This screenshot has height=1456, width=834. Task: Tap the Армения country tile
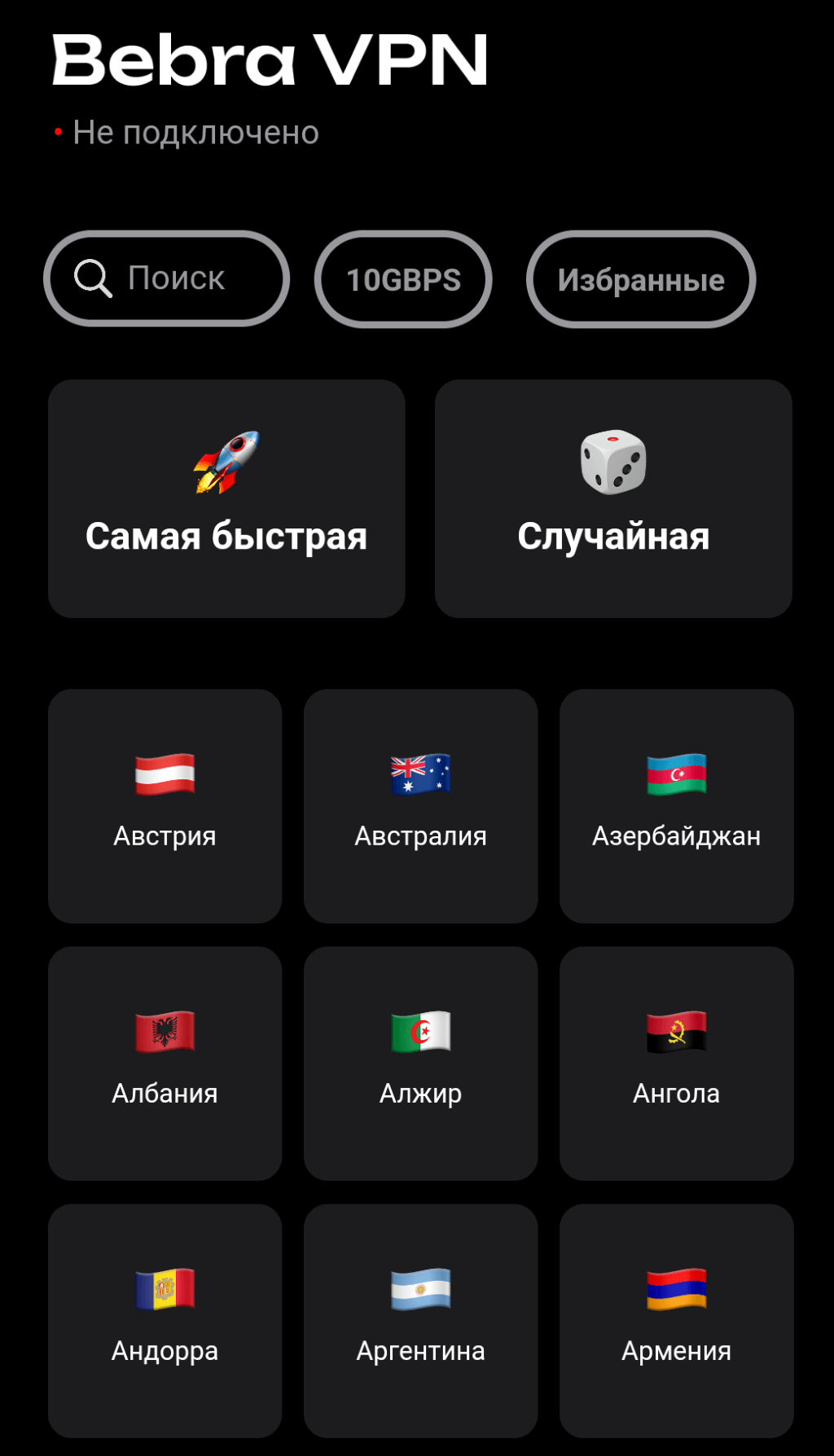point(676,1320)
